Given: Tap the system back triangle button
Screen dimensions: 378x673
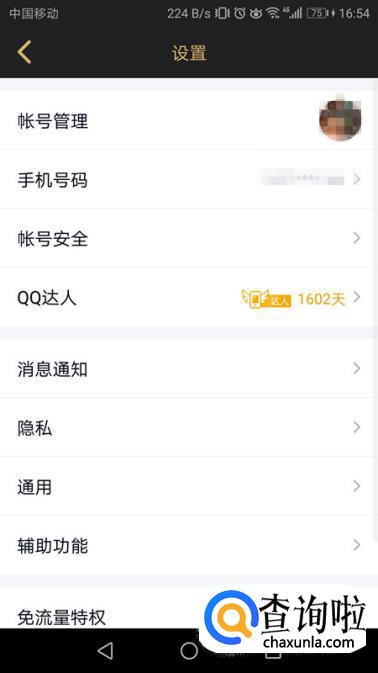Looking at the screenshot, I should click(105, 651).
